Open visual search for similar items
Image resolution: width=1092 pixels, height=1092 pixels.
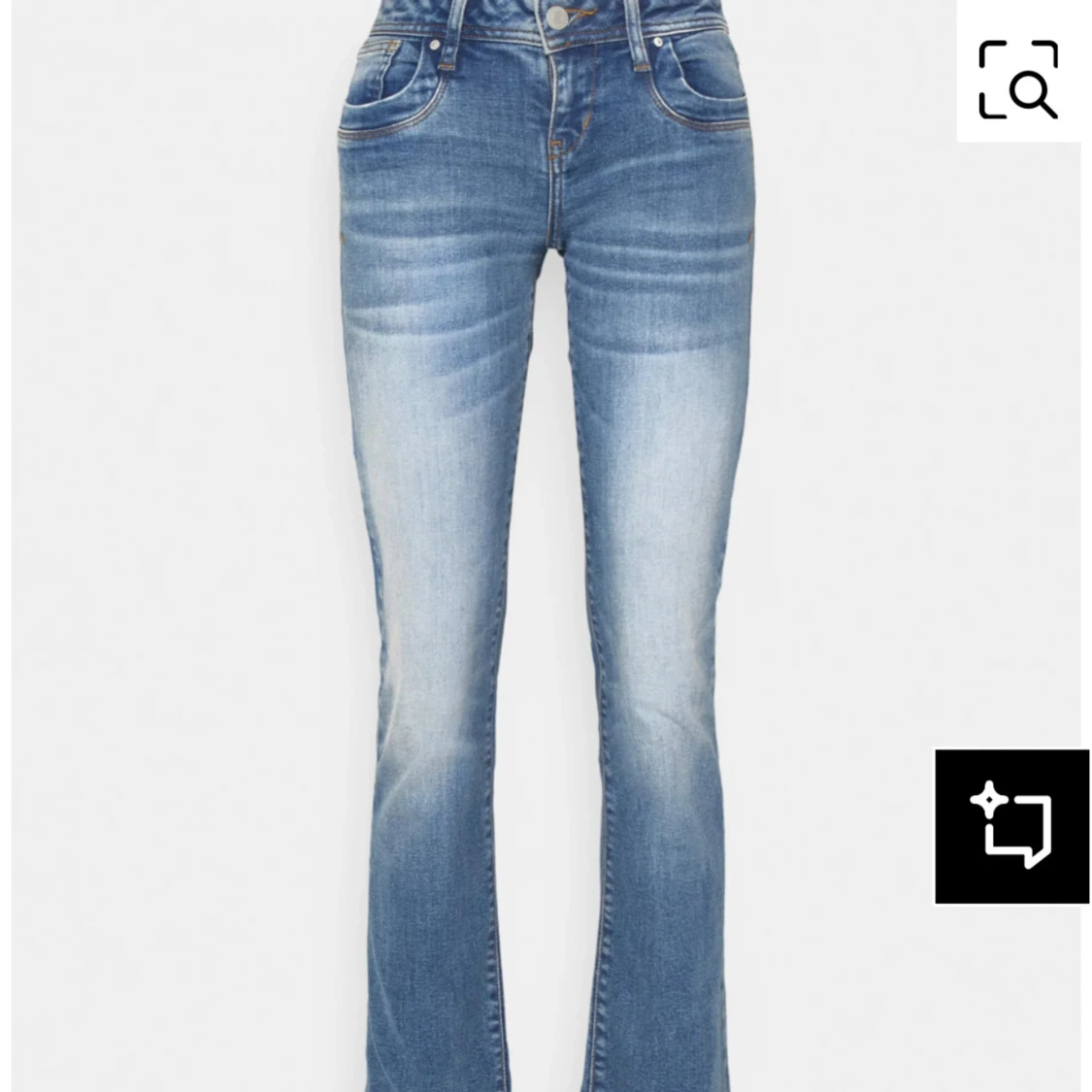(1017, 79)
